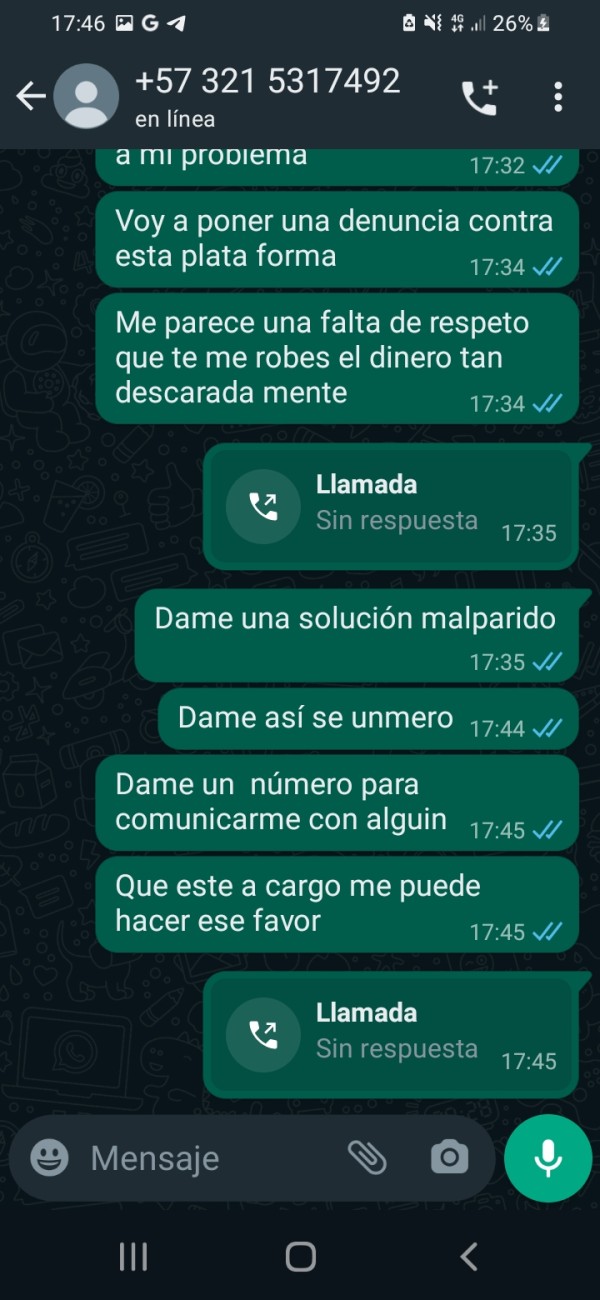Go back to the chat list

pos(31,96)
